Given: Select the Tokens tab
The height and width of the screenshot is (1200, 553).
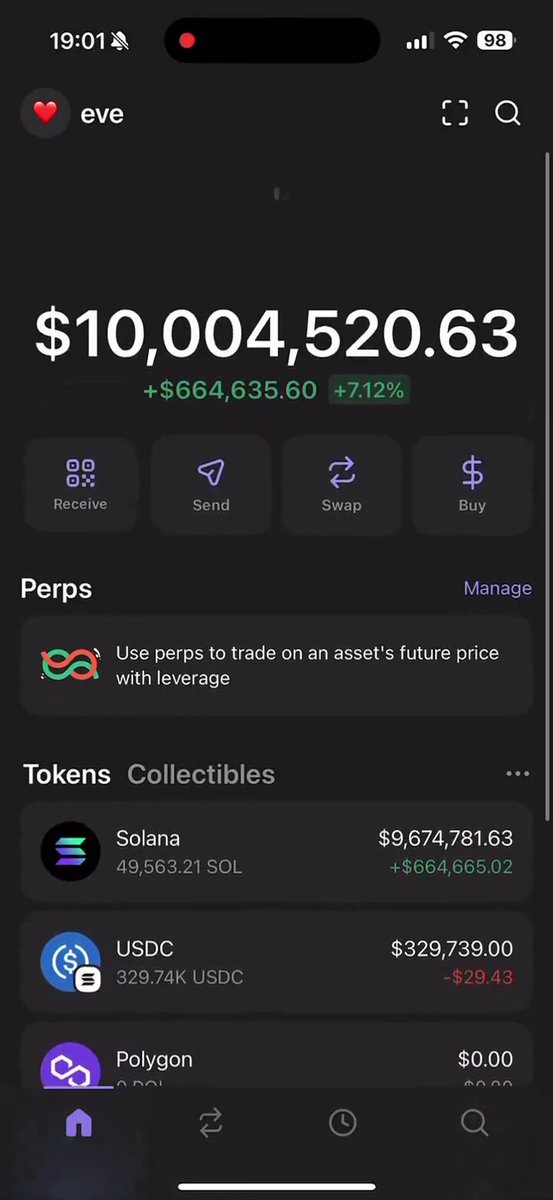Looking at the screenshot, I should click(x=67, y=774).
